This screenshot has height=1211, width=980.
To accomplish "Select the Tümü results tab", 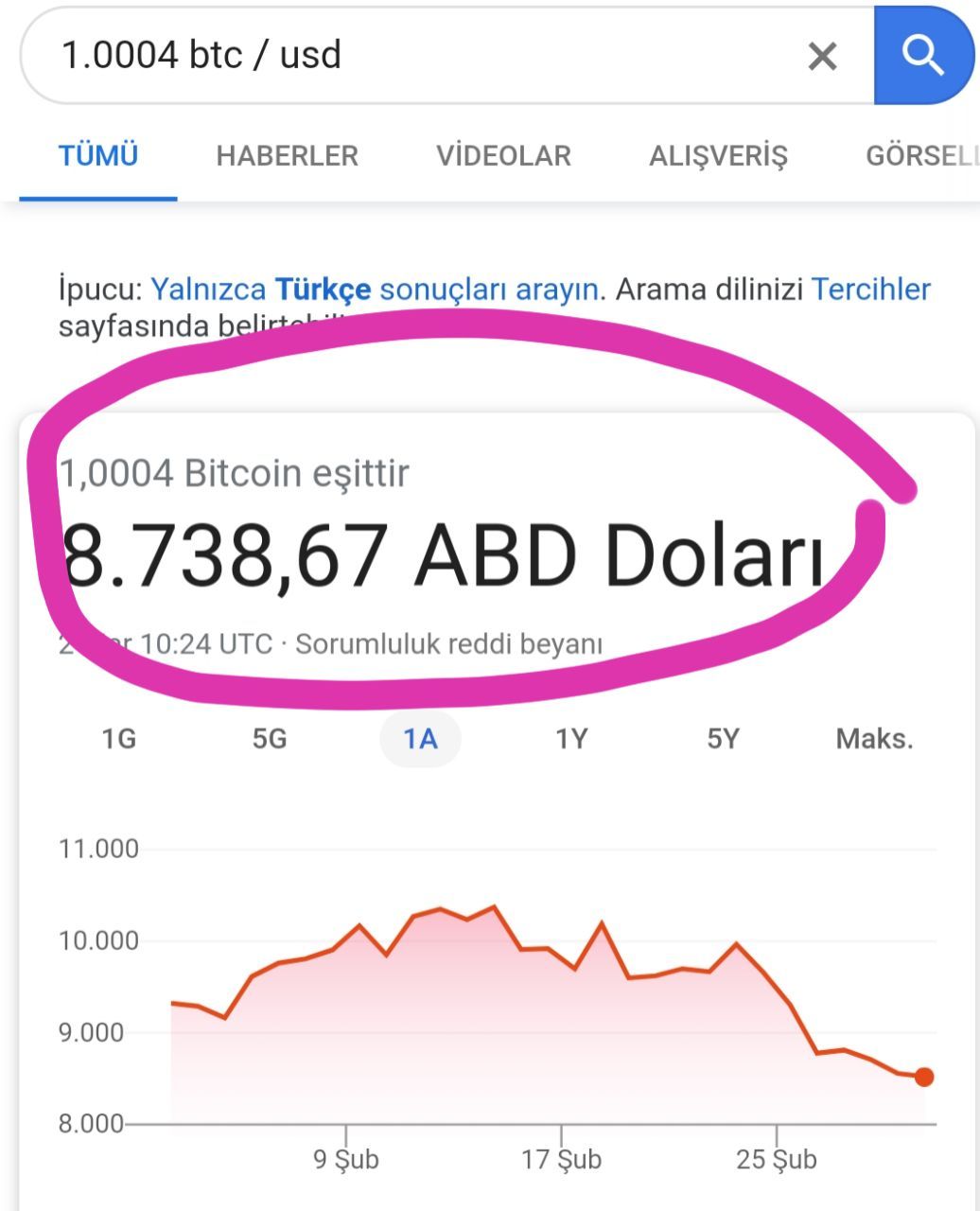I will point(98,156).
